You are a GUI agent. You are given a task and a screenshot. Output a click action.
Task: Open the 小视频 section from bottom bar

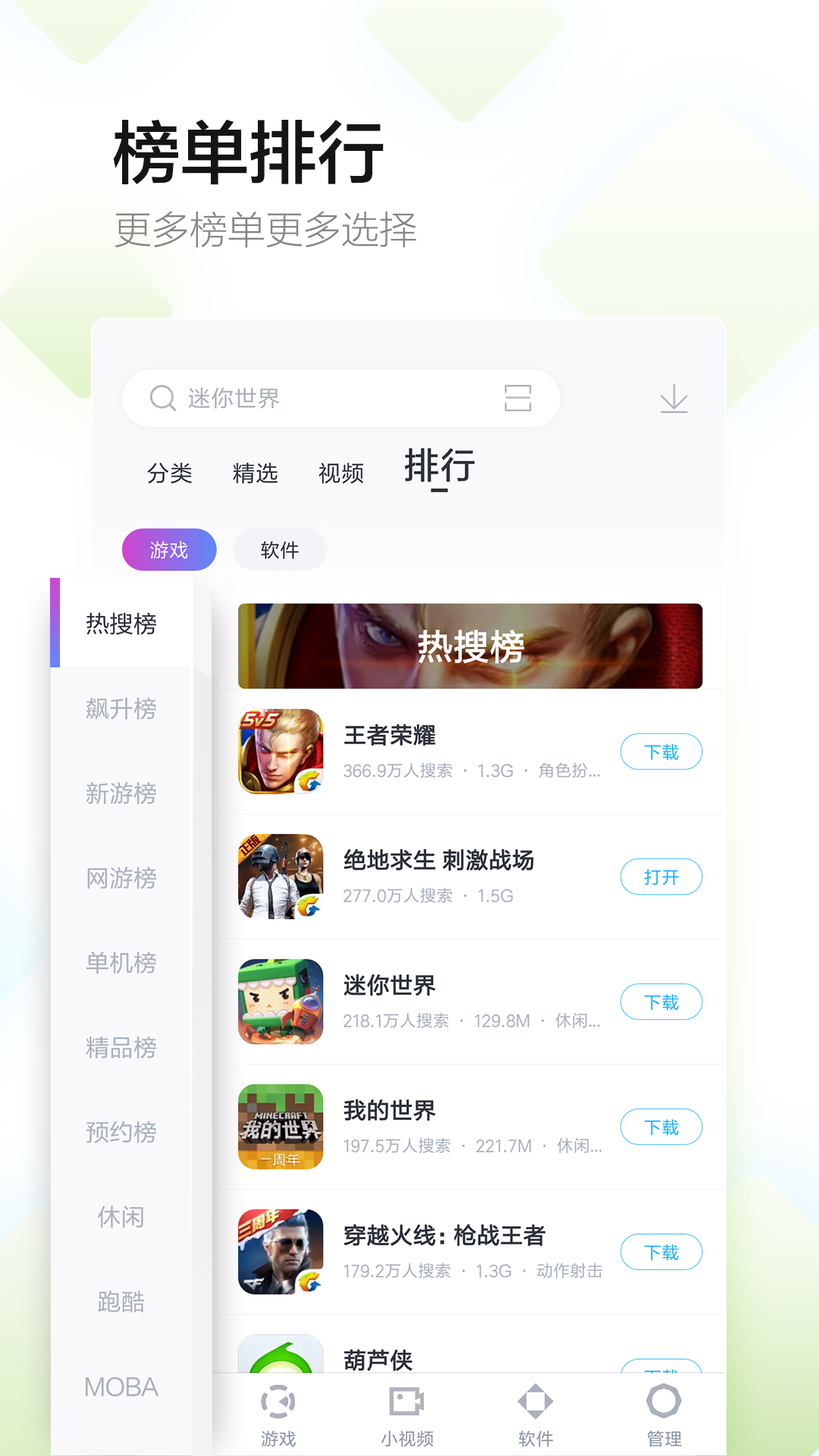pos(407,1414)
